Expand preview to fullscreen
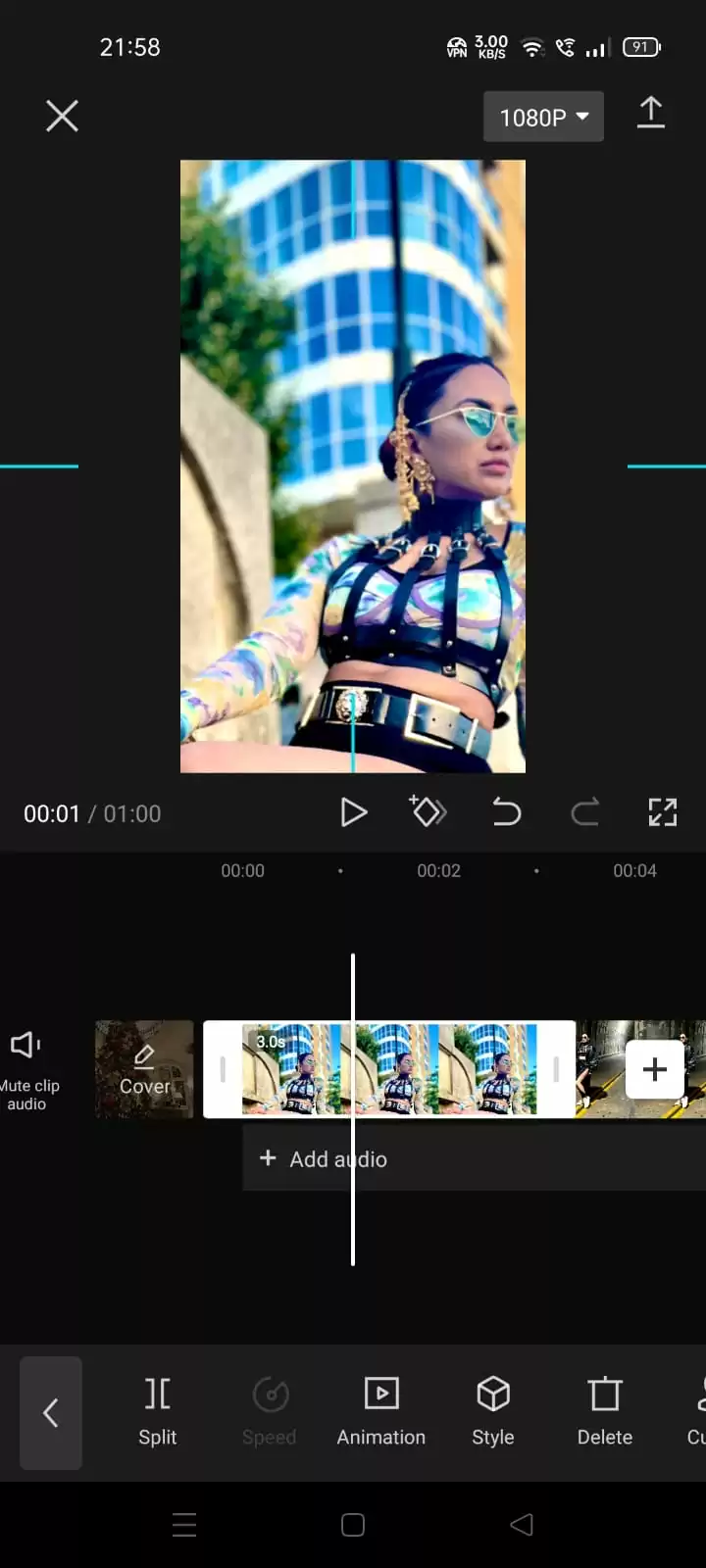The height and width of the screenshot is (1568, 706). click(x=663, y=812)
